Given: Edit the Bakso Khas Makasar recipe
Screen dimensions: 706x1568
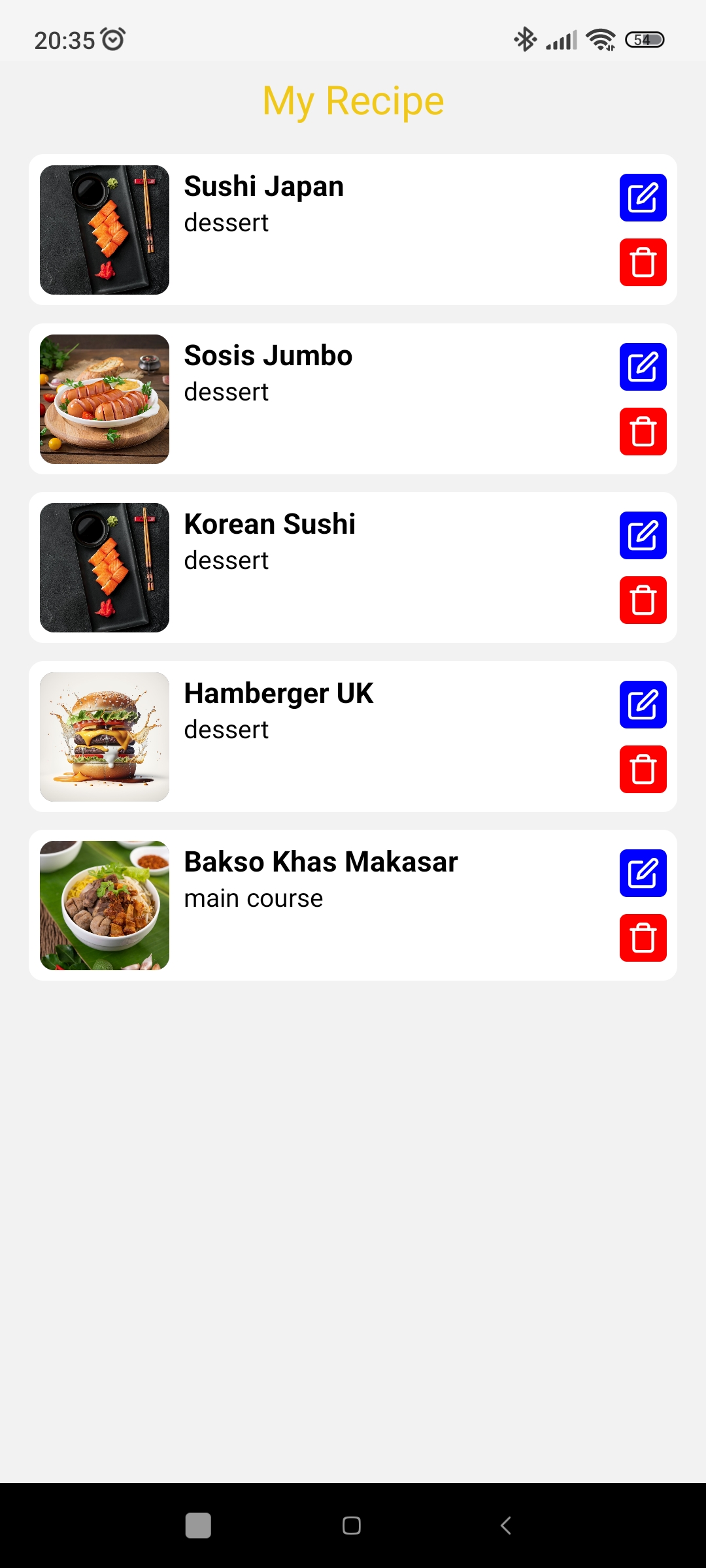Looking at the screenshot, I should coord(643,874).
